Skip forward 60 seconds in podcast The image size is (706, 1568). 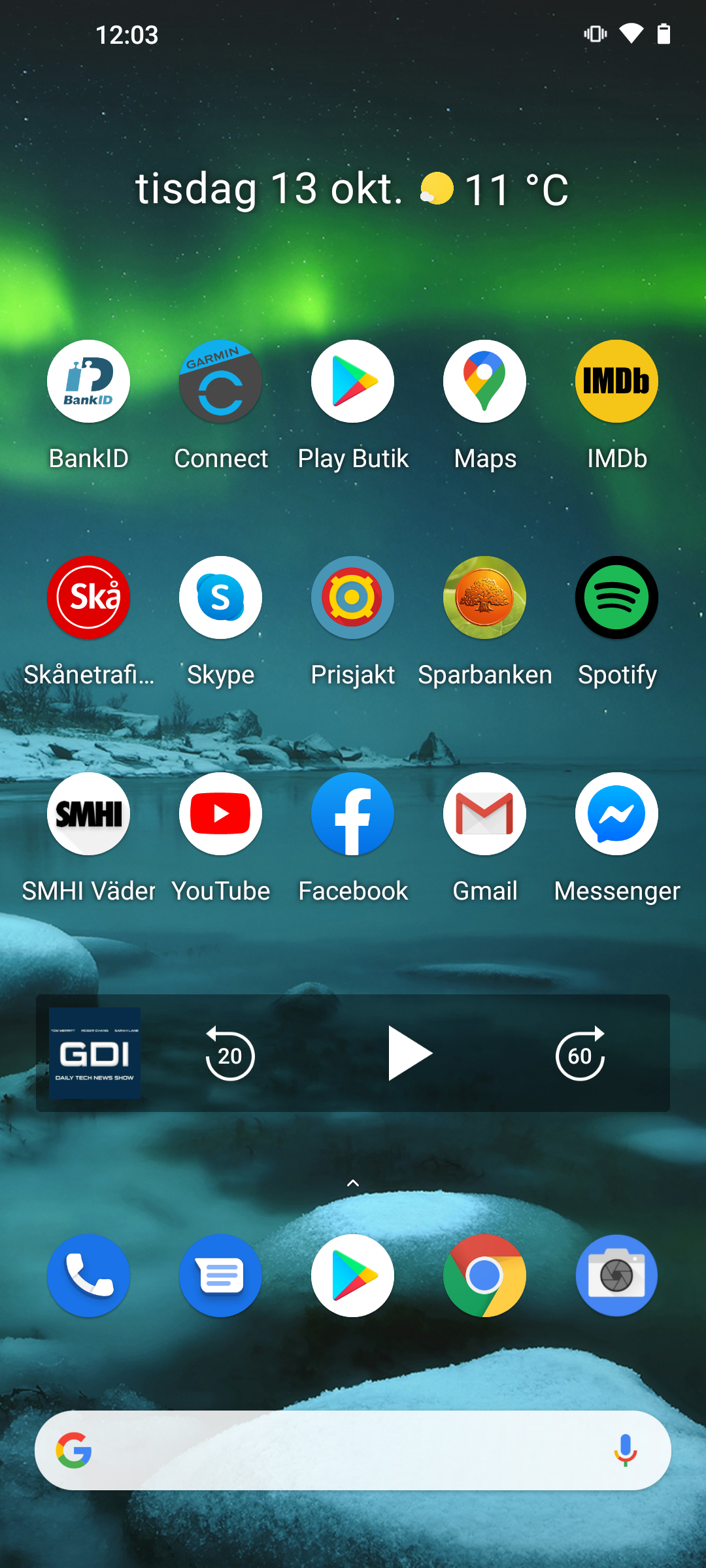click(580, 1054)
